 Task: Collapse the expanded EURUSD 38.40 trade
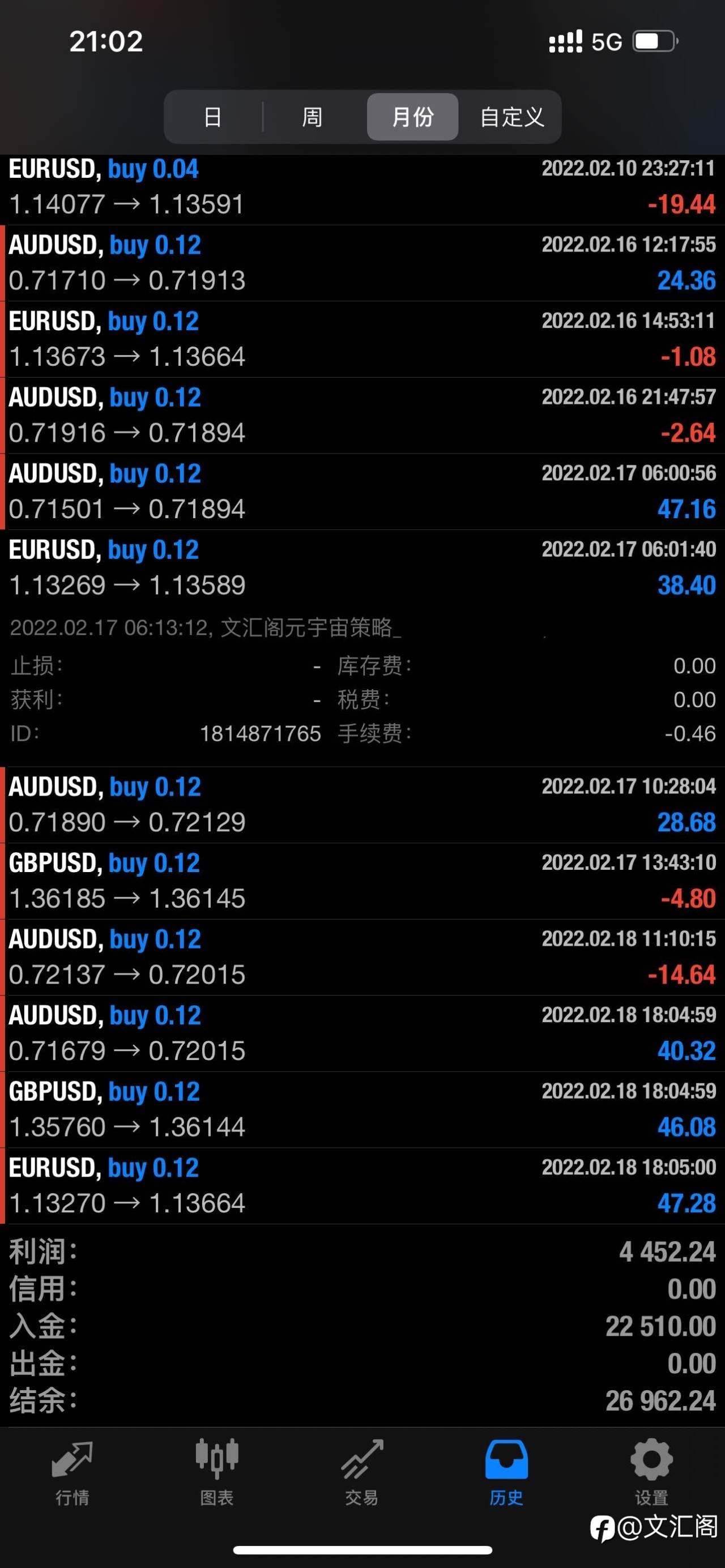tap(362, 568)
